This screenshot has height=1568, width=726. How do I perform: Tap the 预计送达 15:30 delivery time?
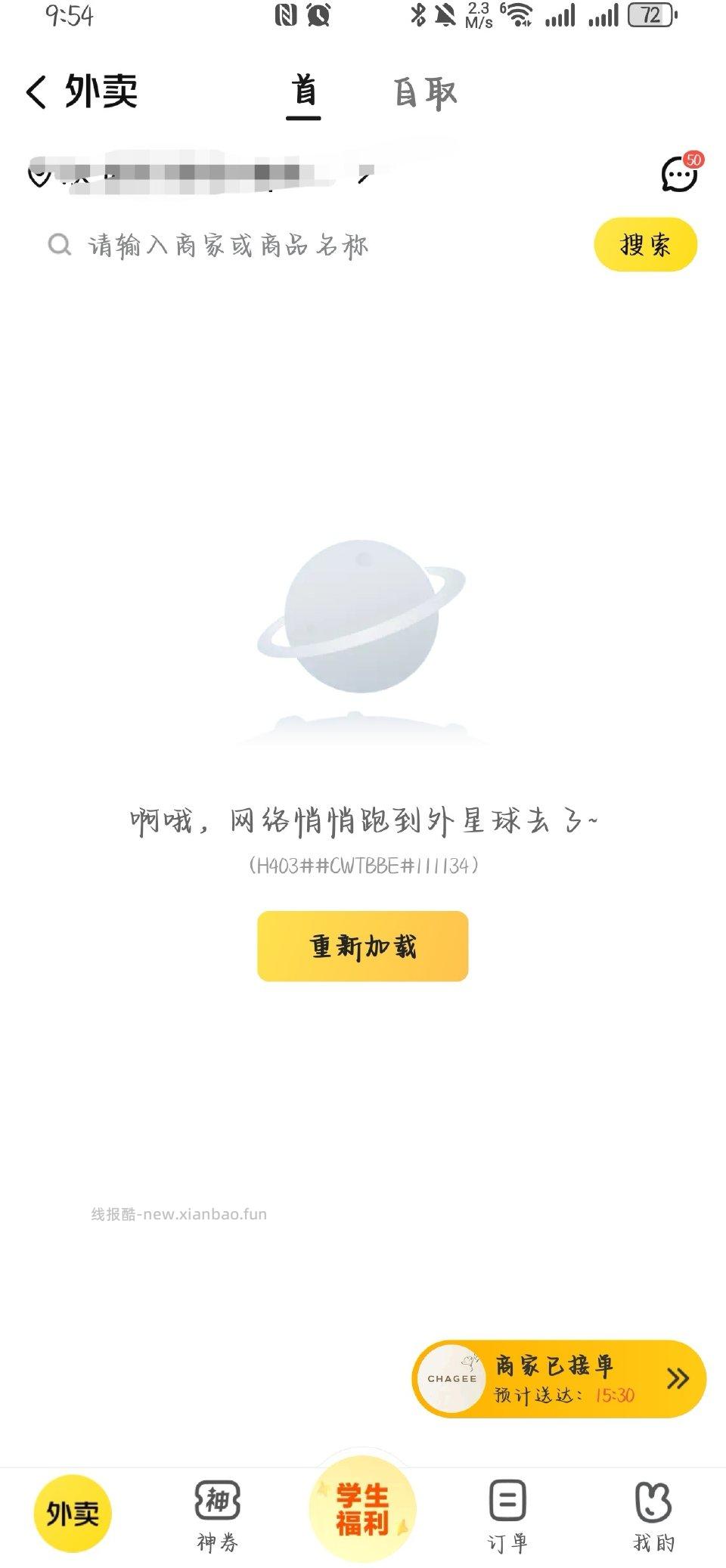563,1396
